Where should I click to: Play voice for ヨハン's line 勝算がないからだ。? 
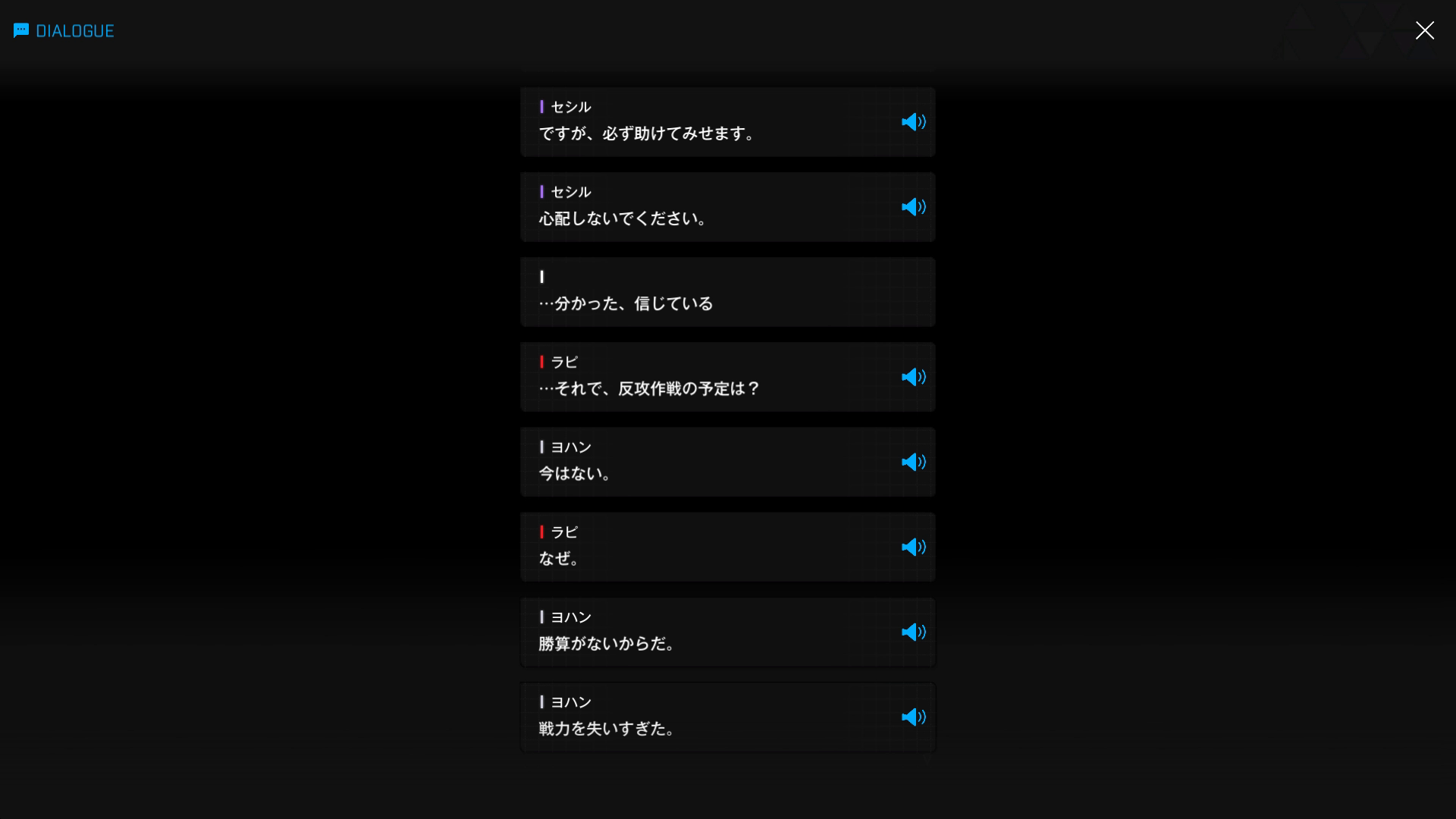(913, 632)
